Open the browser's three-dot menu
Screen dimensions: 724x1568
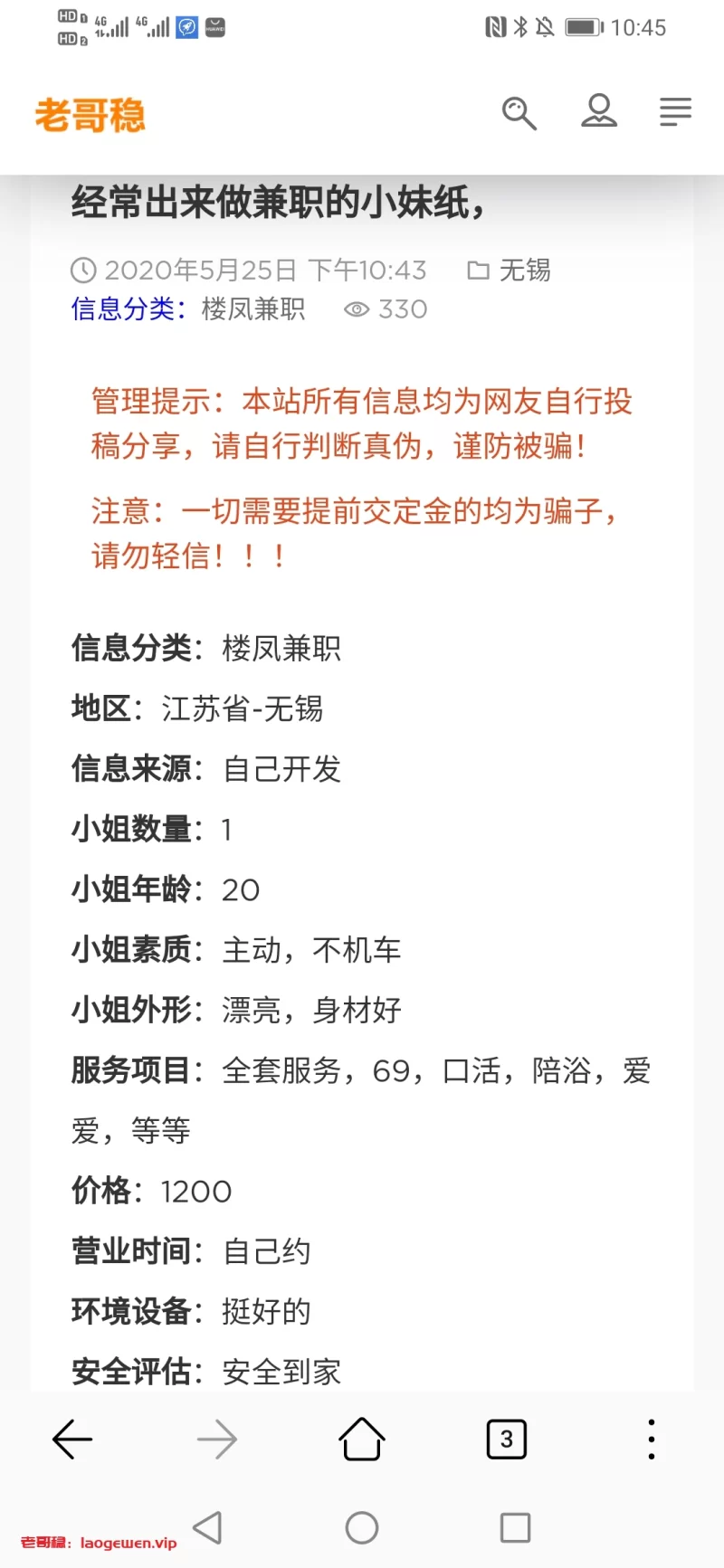(x=652, y=1440)
